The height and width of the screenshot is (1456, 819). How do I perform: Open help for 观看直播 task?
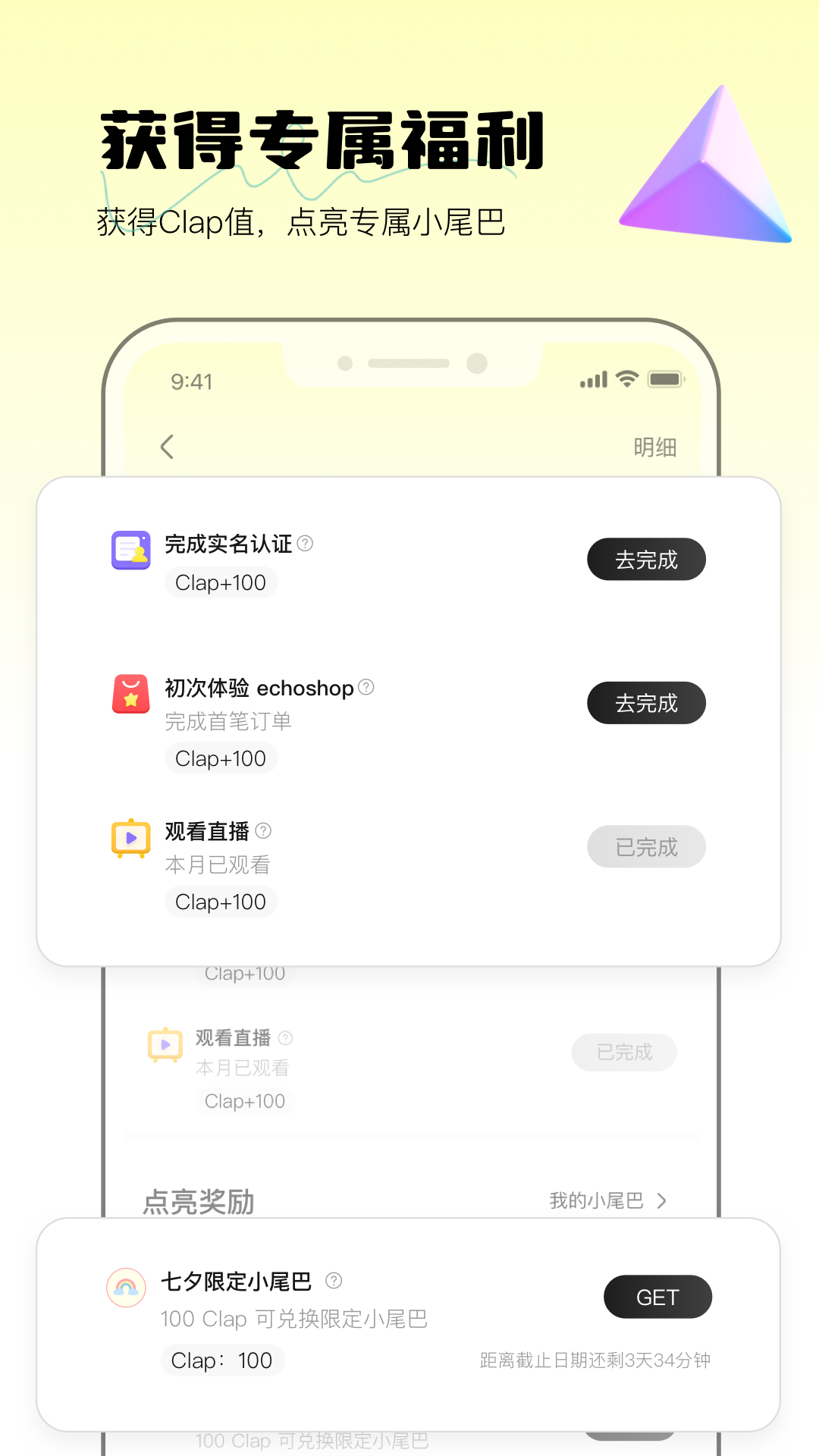tap(264, 830)
